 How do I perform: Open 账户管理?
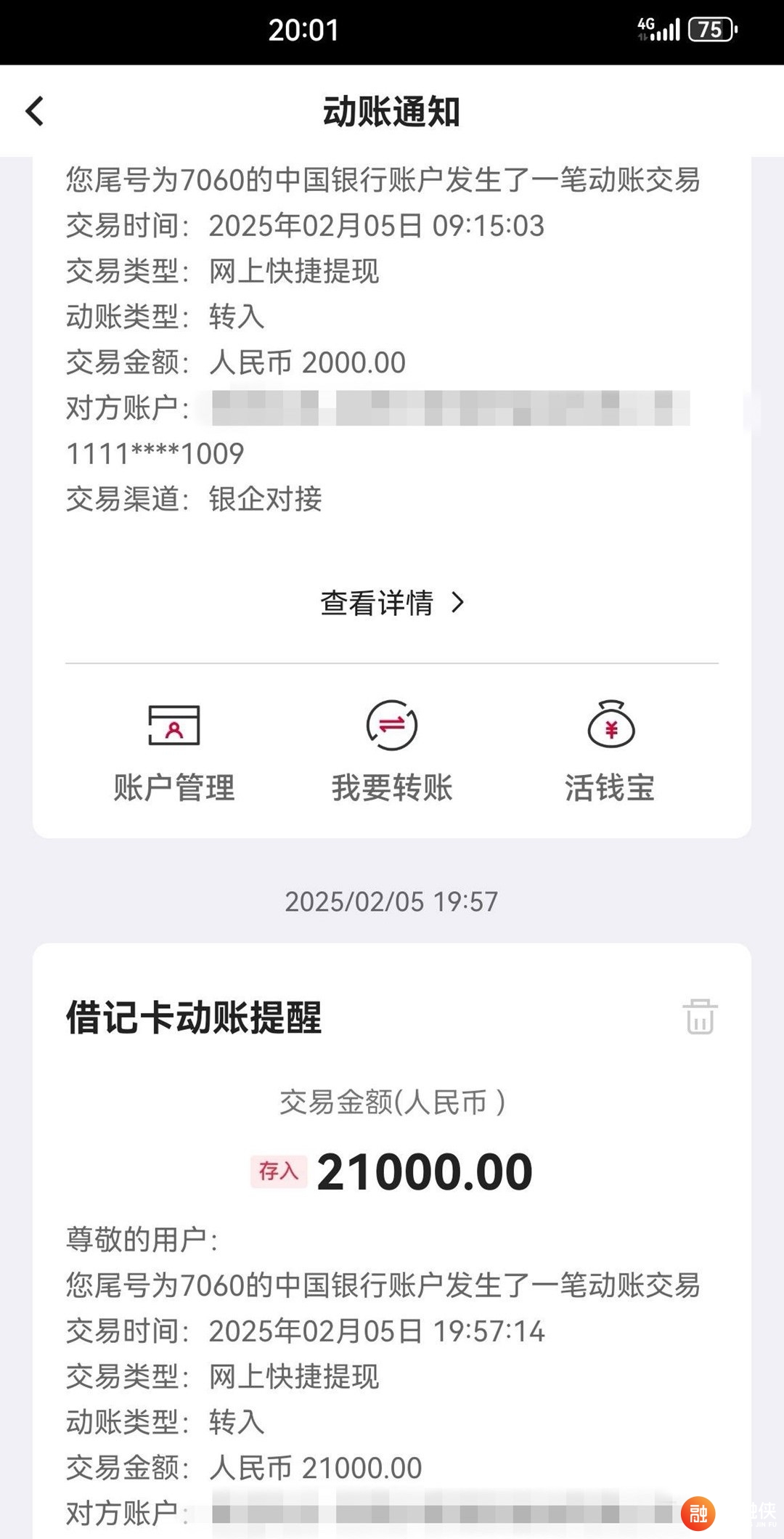coord(174,752)
